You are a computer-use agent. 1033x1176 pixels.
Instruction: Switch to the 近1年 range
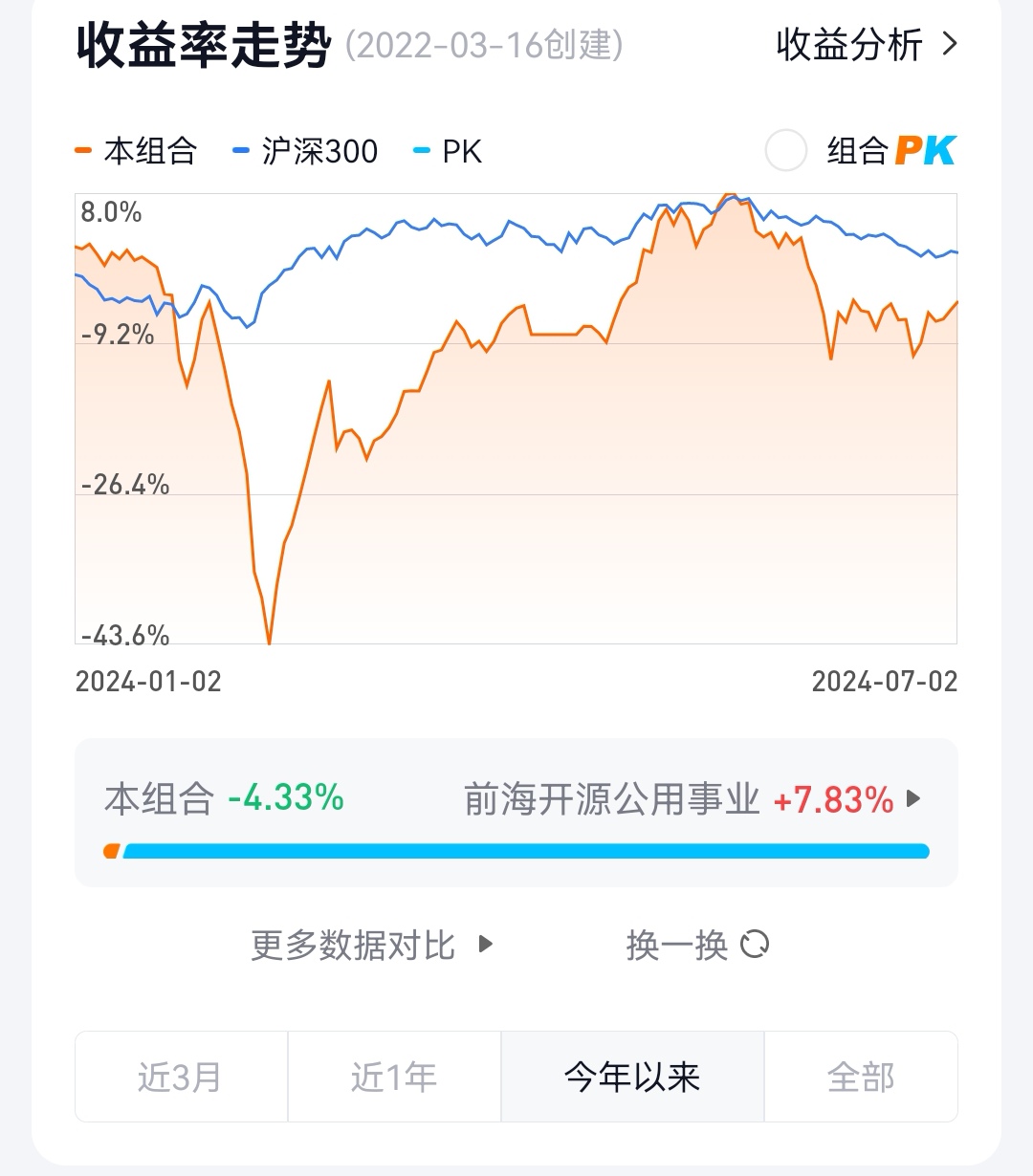pyautogui.click(x=394, y=1077)
